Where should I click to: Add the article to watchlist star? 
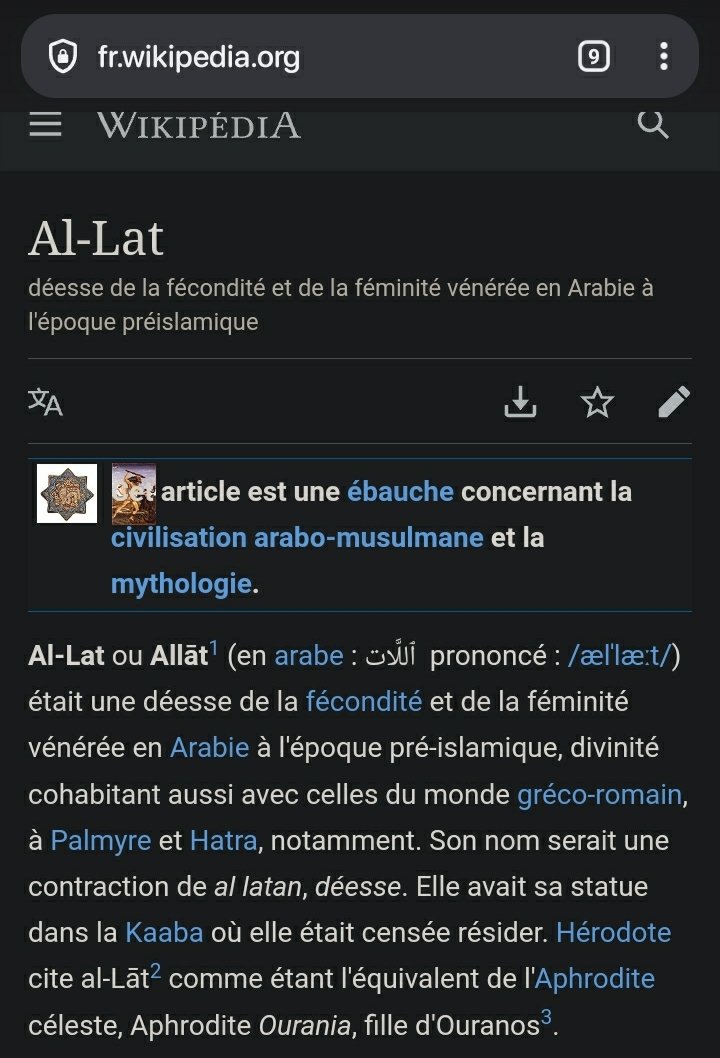click(597, 402)
